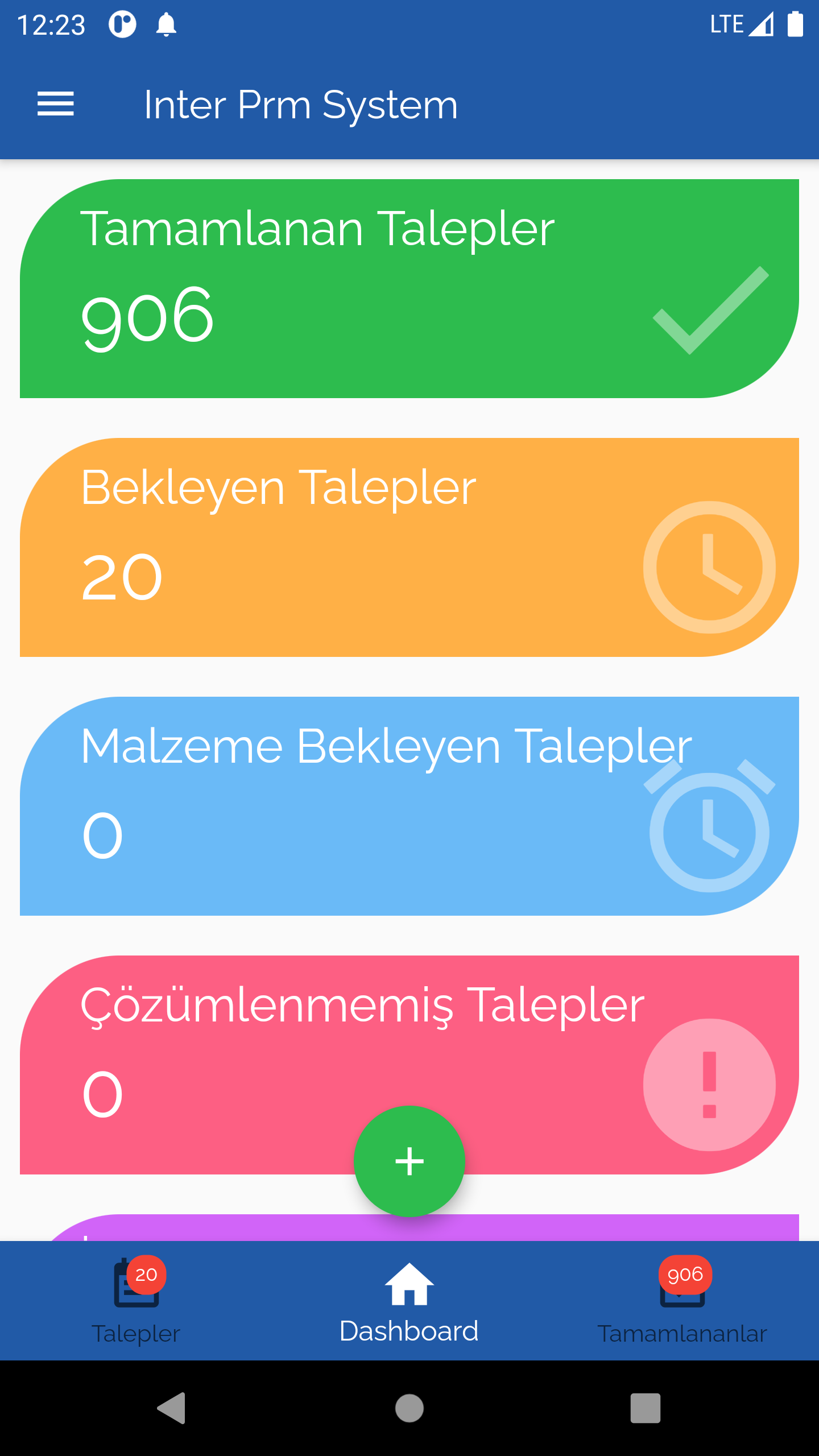Image resolution: width=819 pixels, height=1456 pixels.
Task: Open the hamburger drawer menu
Action: pyautogui.click(x=56, y=105)
